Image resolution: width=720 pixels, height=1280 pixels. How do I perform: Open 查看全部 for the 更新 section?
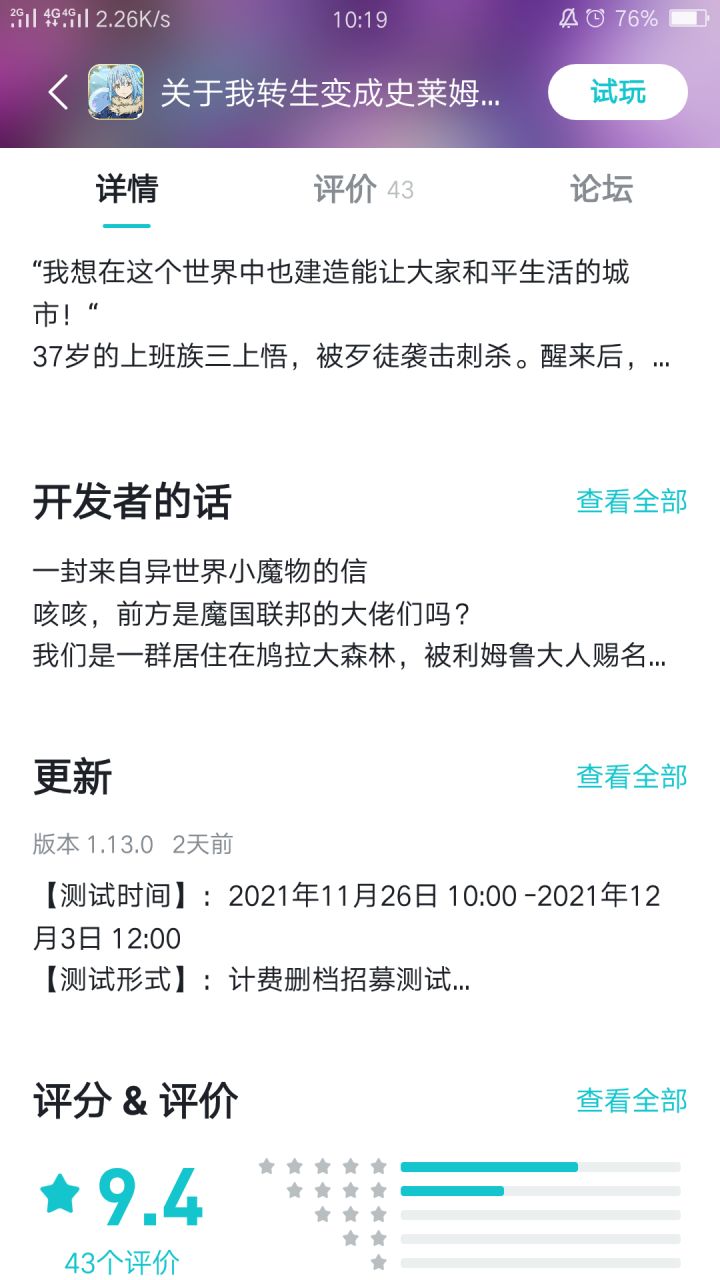(x=631, y=776)
